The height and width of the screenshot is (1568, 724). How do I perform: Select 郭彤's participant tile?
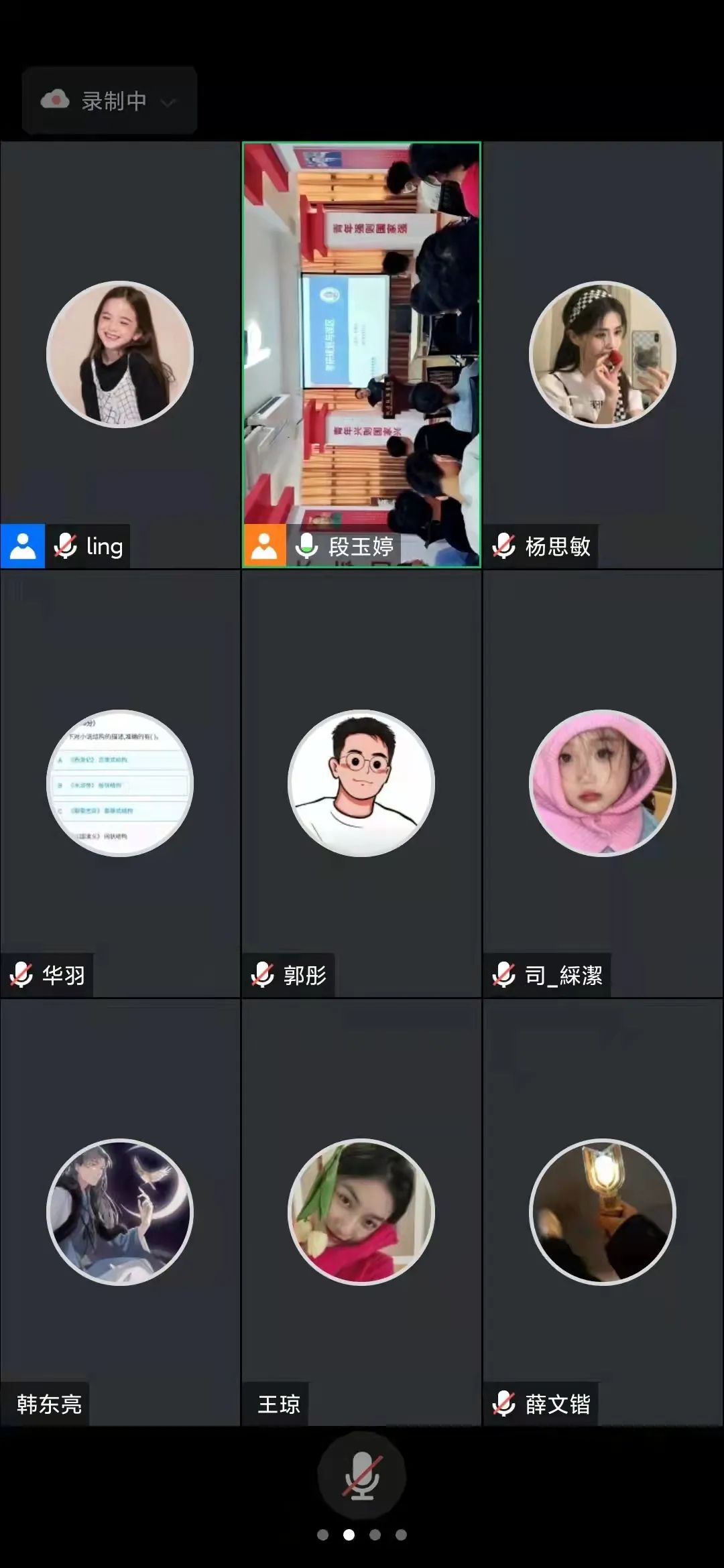[x=361, y=783]
